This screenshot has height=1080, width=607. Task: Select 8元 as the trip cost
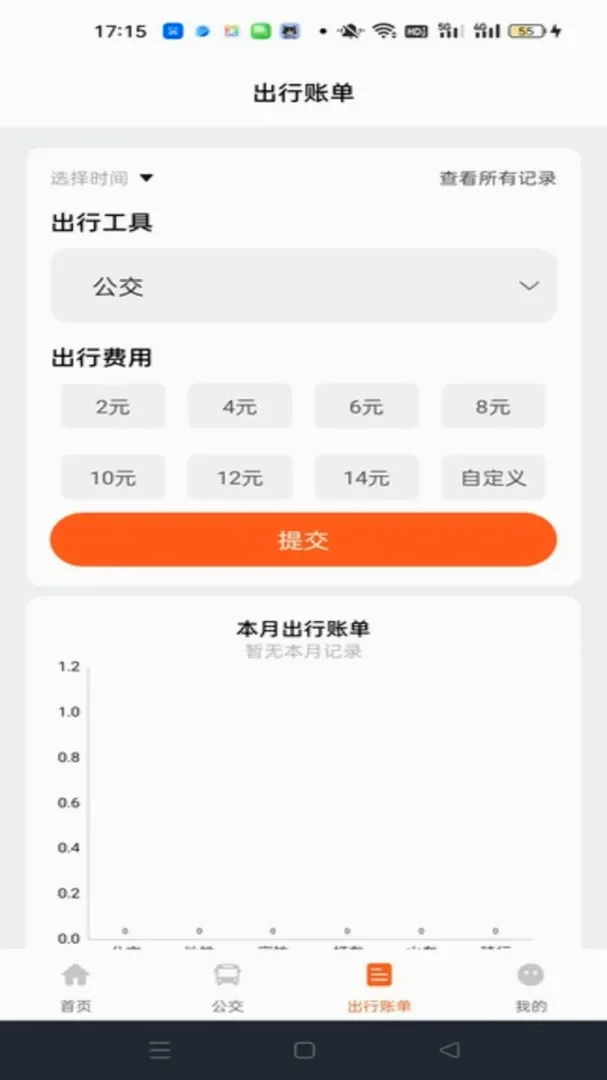click(493, 406)
